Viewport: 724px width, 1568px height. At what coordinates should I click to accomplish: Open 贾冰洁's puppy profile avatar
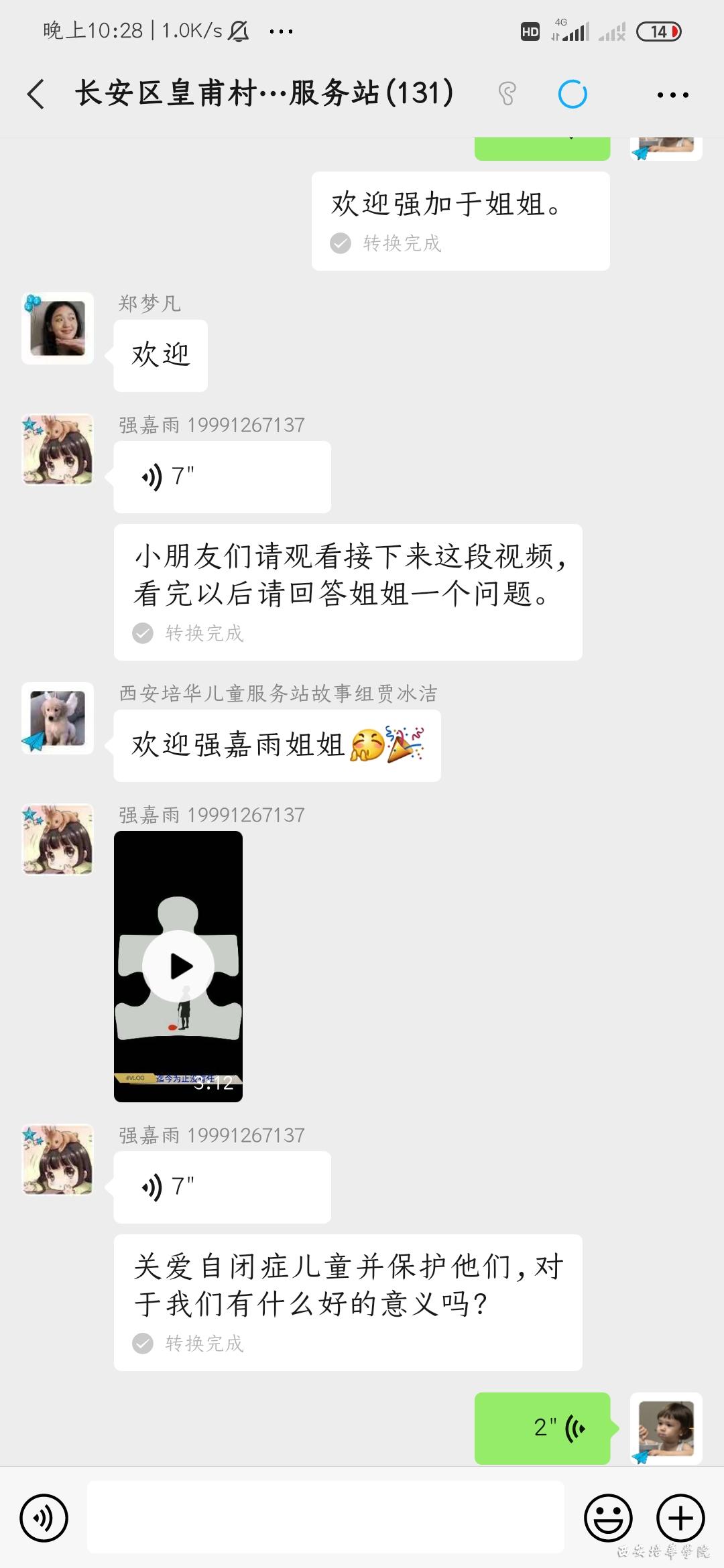click(58, 718)
